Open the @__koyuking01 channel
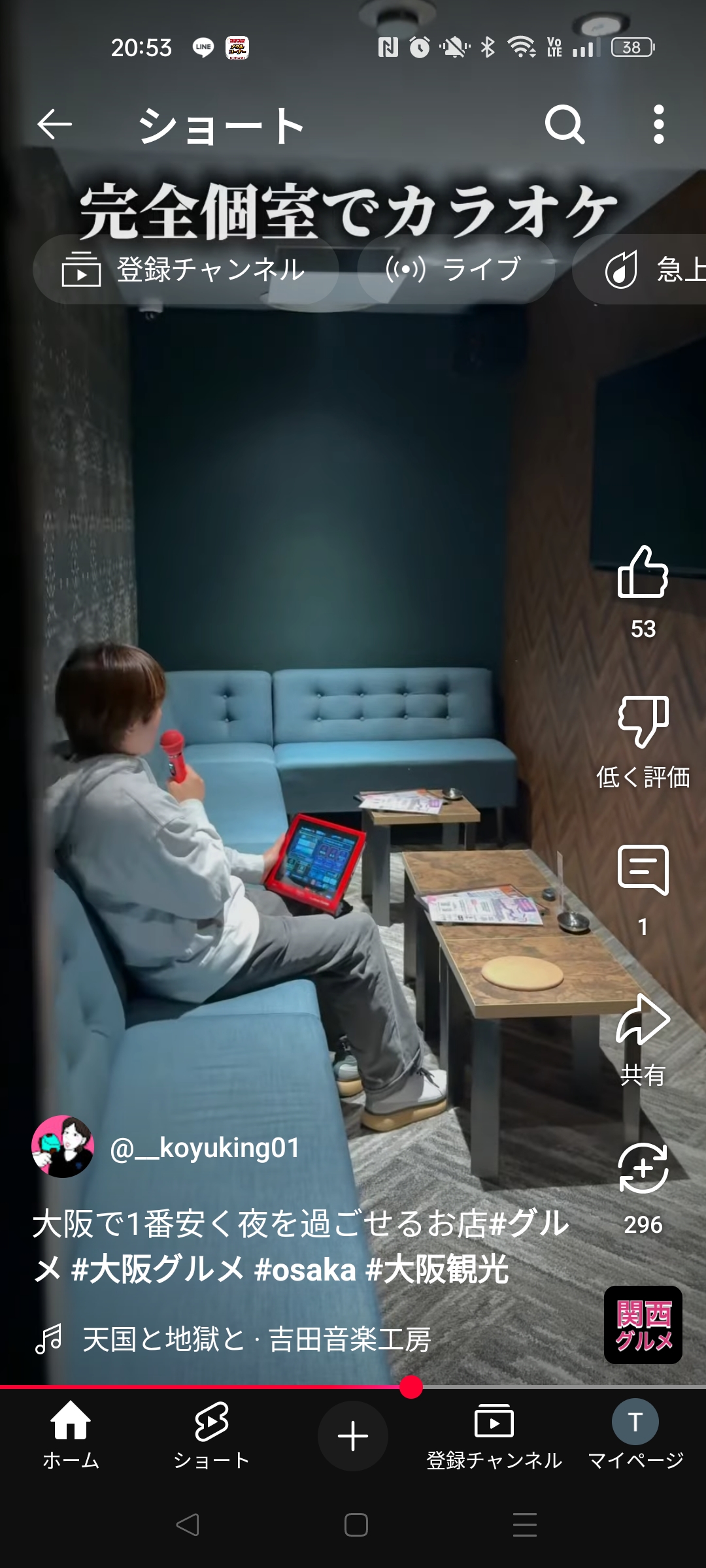 pos(205,1148)
